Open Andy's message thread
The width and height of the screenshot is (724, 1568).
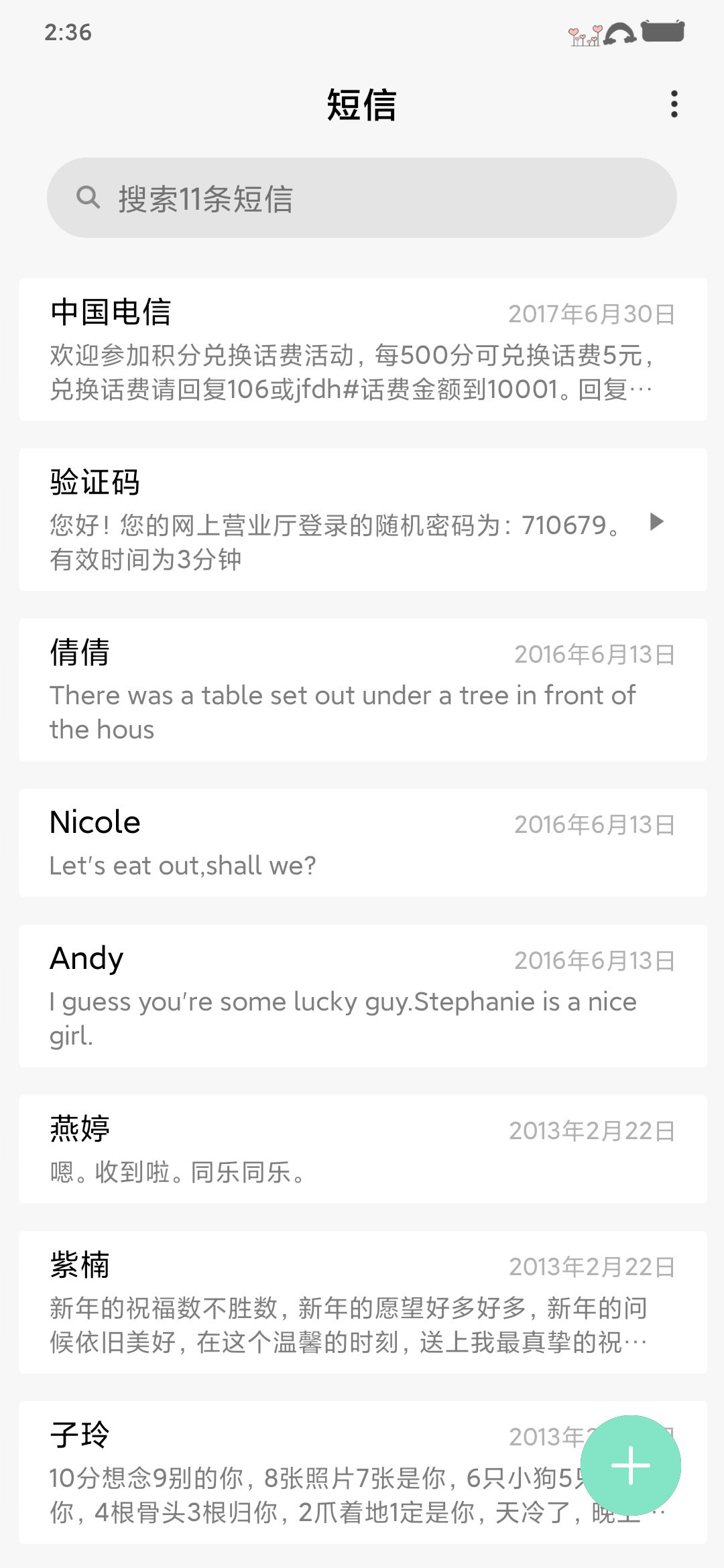pos(363,996)
